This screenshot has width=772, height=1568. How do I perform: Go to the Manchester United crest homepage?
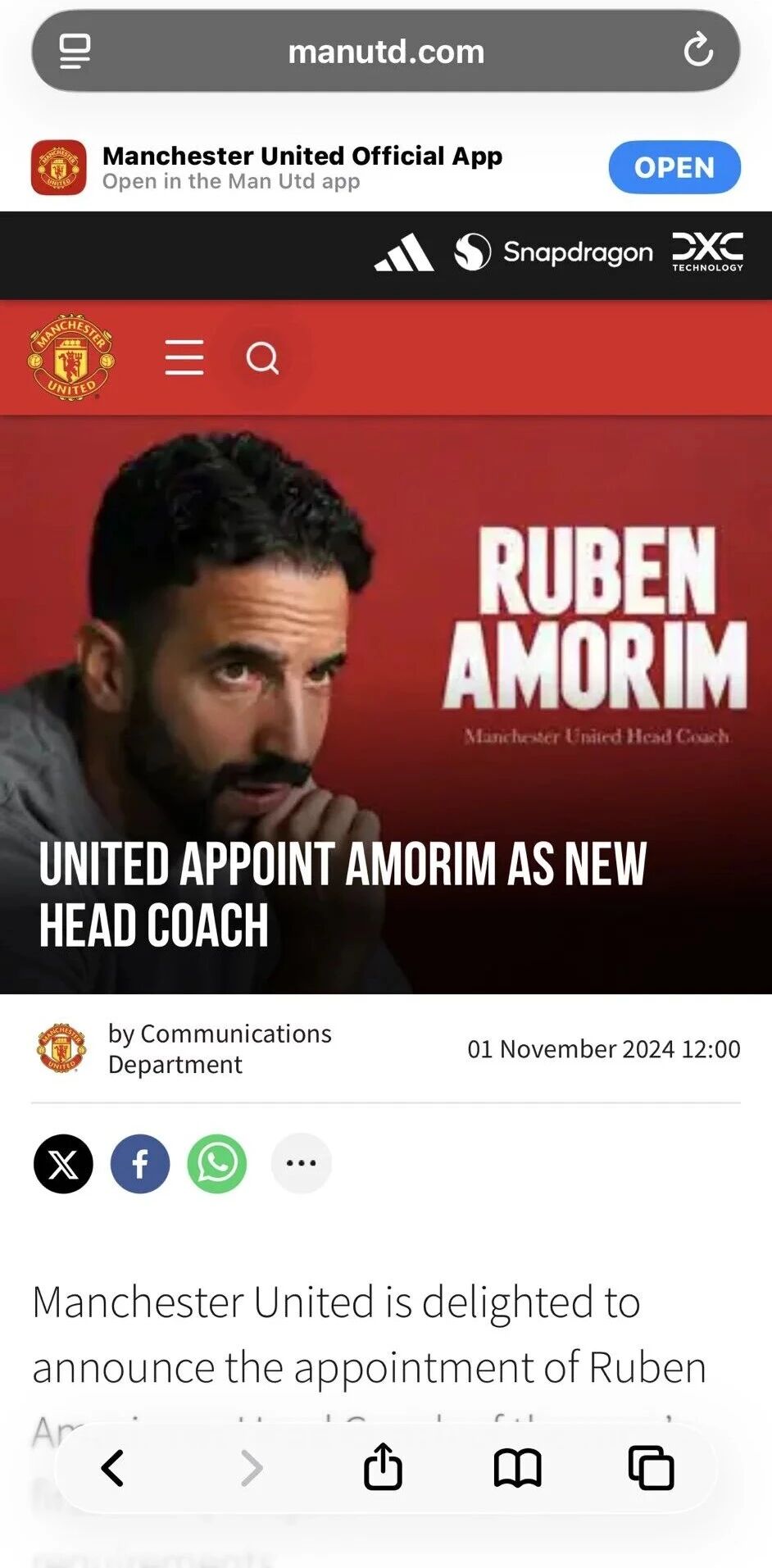tap(71, 357)
